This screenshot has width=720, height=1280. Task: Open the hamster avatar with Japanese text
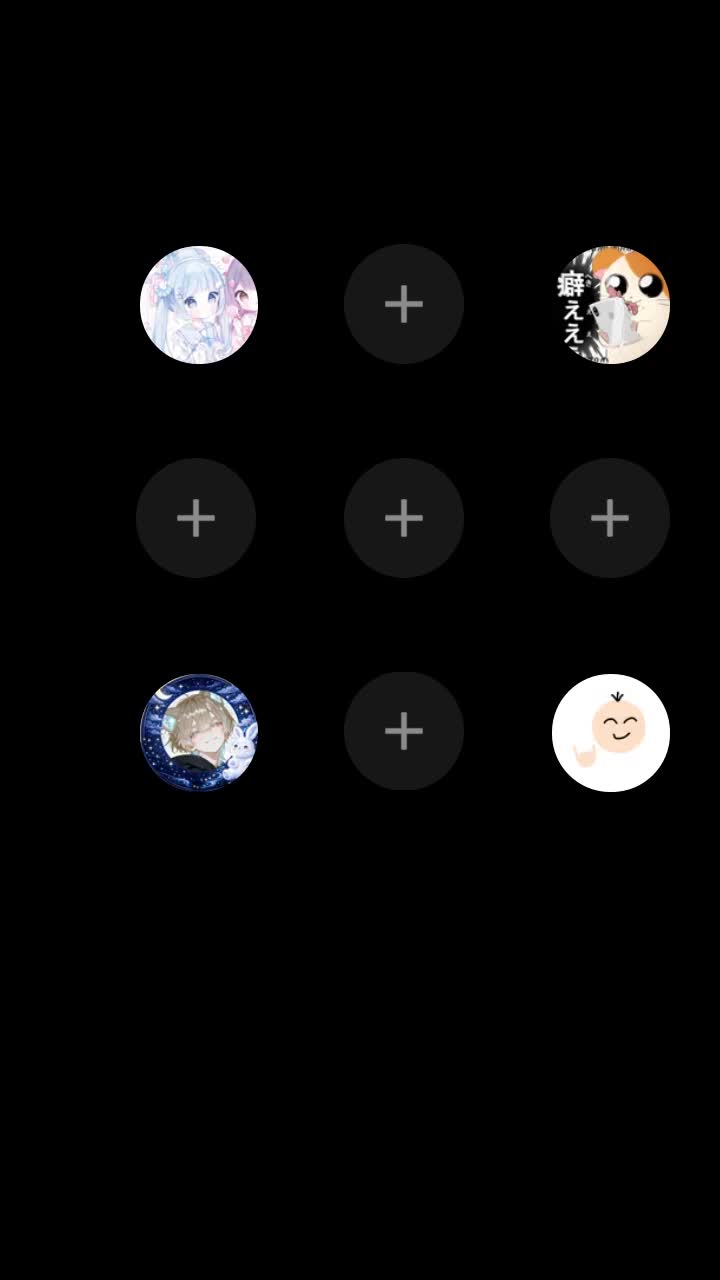point(611,305)
